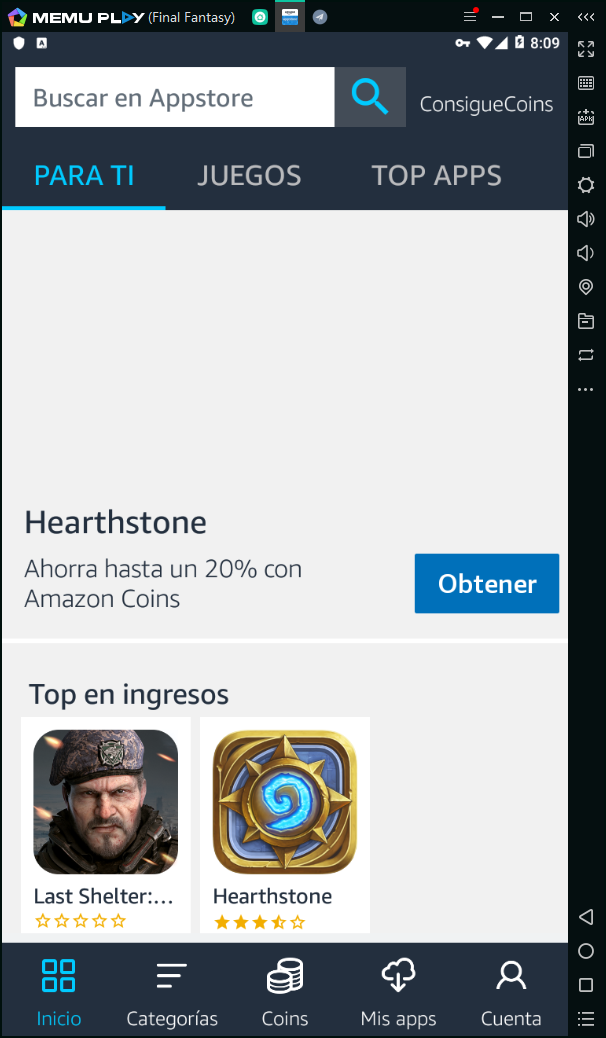The width and height of the screenshot is (606, 1038).
Task: Open Mis apps in bottom navigation
Action: point(398,992)
